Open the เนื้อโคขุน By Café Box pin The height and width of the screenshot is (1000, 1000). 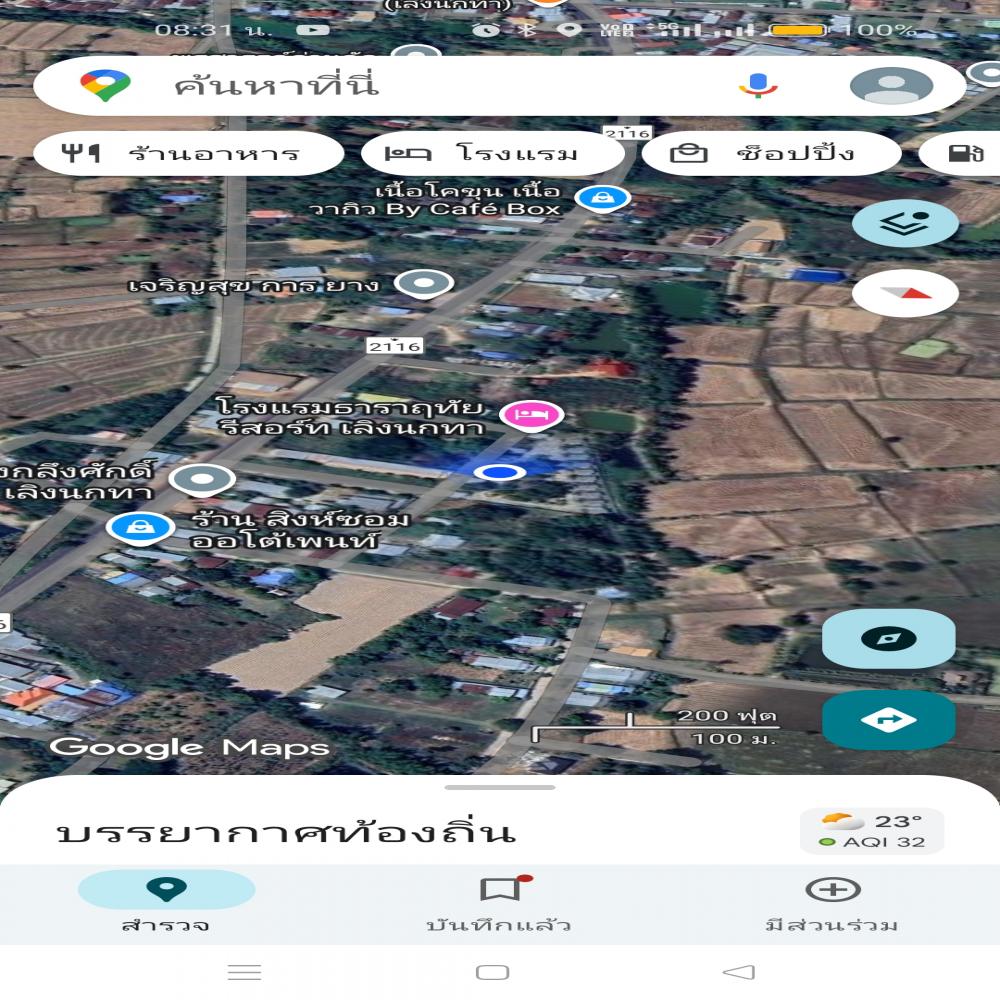603,198
